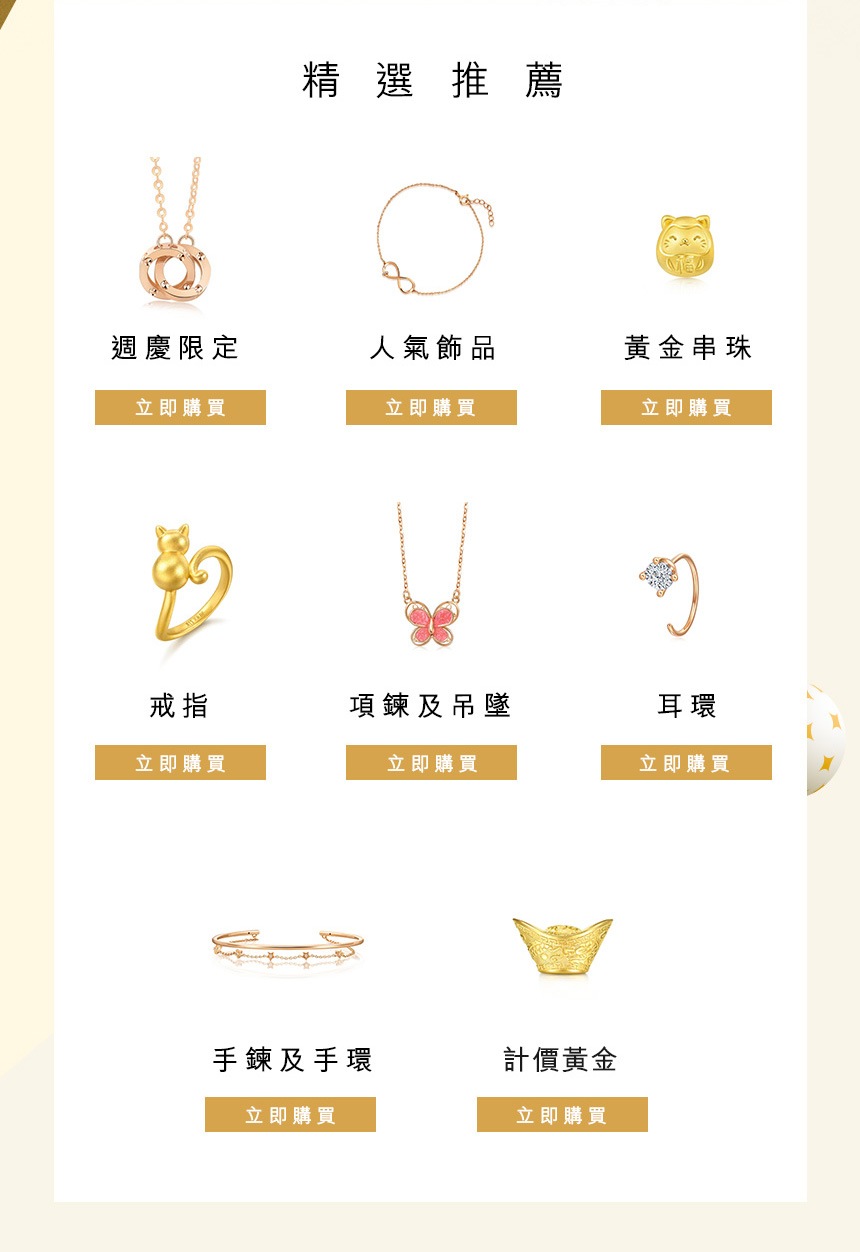Tap 立即購買 under 人氣飾品
Image resolution: width=860 pixels, height=1252 pixels.
click(x=431, y=407)
